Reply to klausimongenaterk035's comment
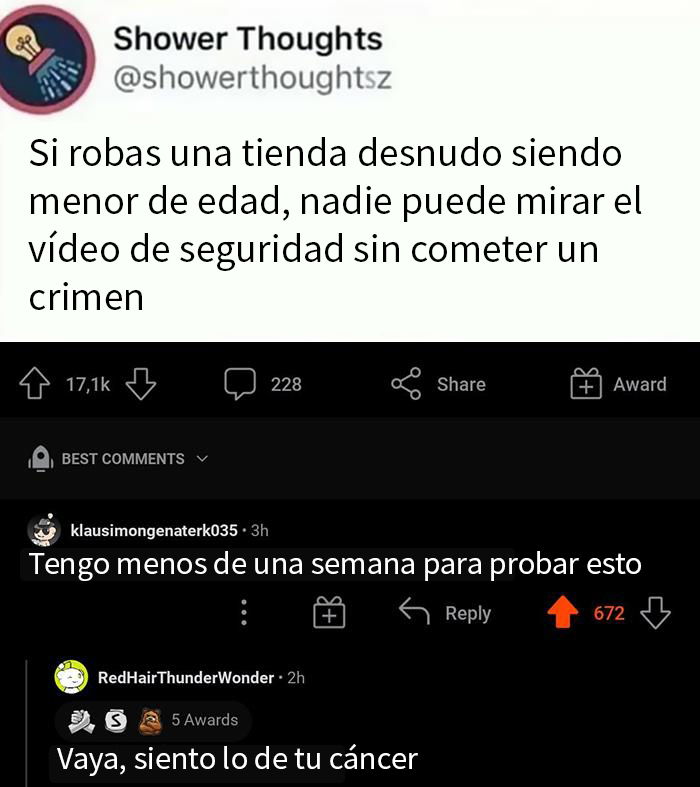 click(445, 613)
